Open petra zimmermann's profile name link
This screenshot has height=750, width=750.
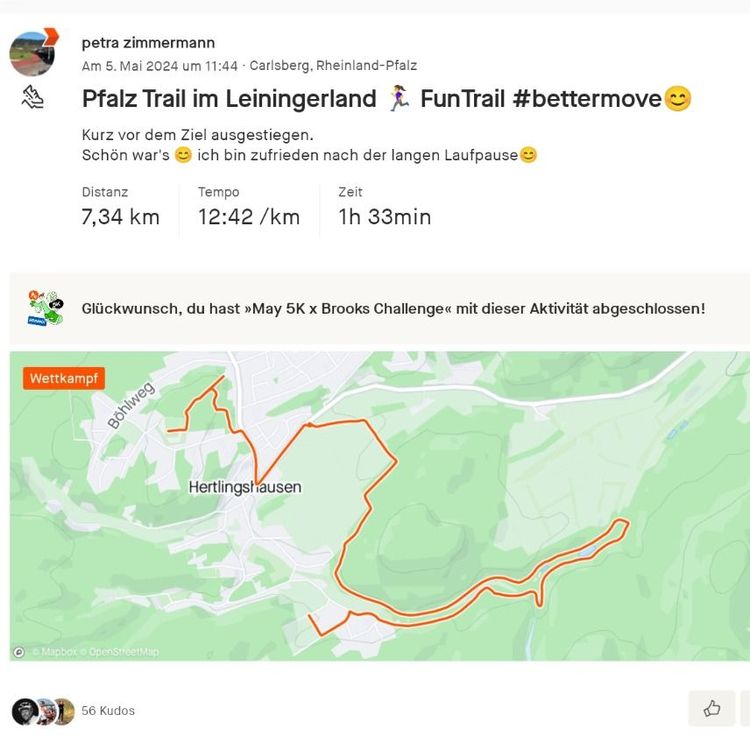pos(148,43)
